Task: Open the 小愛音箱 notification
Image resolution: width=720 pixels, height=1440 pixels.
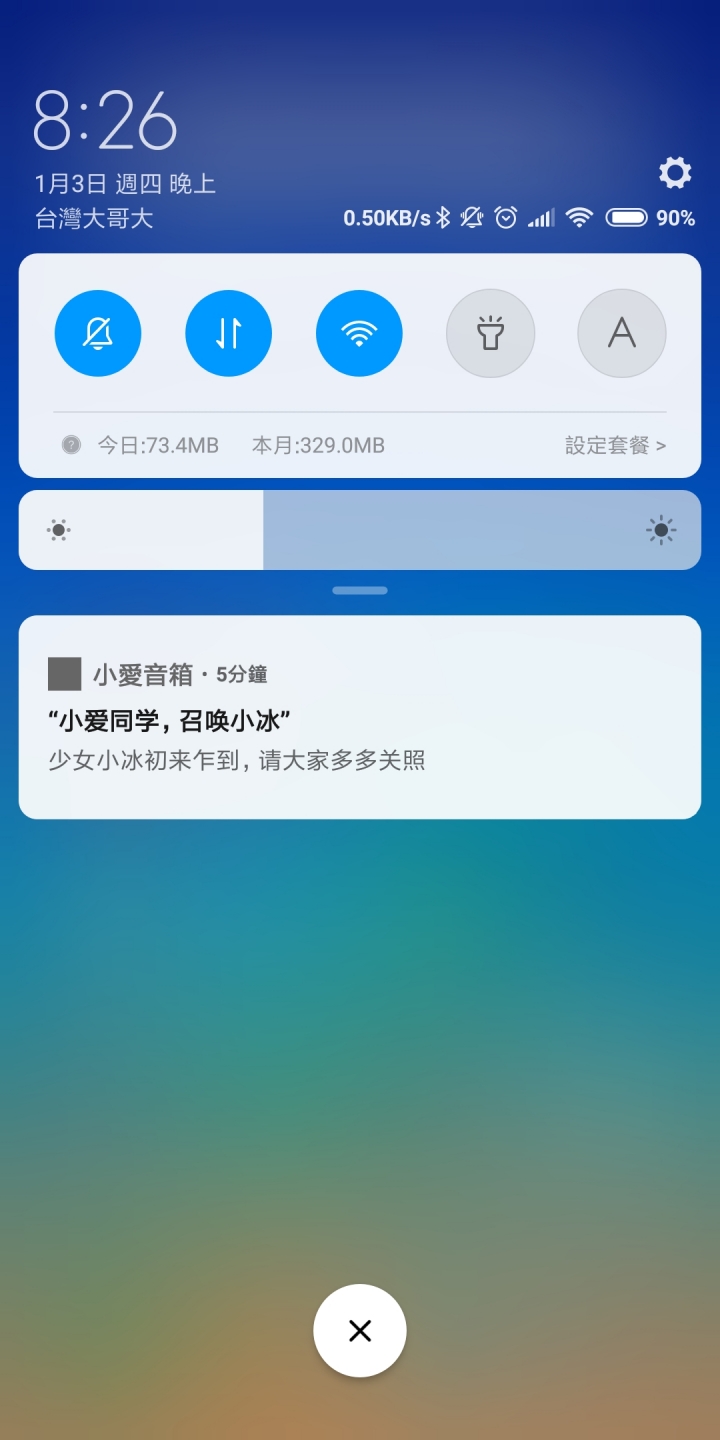Action: (360, 717)
